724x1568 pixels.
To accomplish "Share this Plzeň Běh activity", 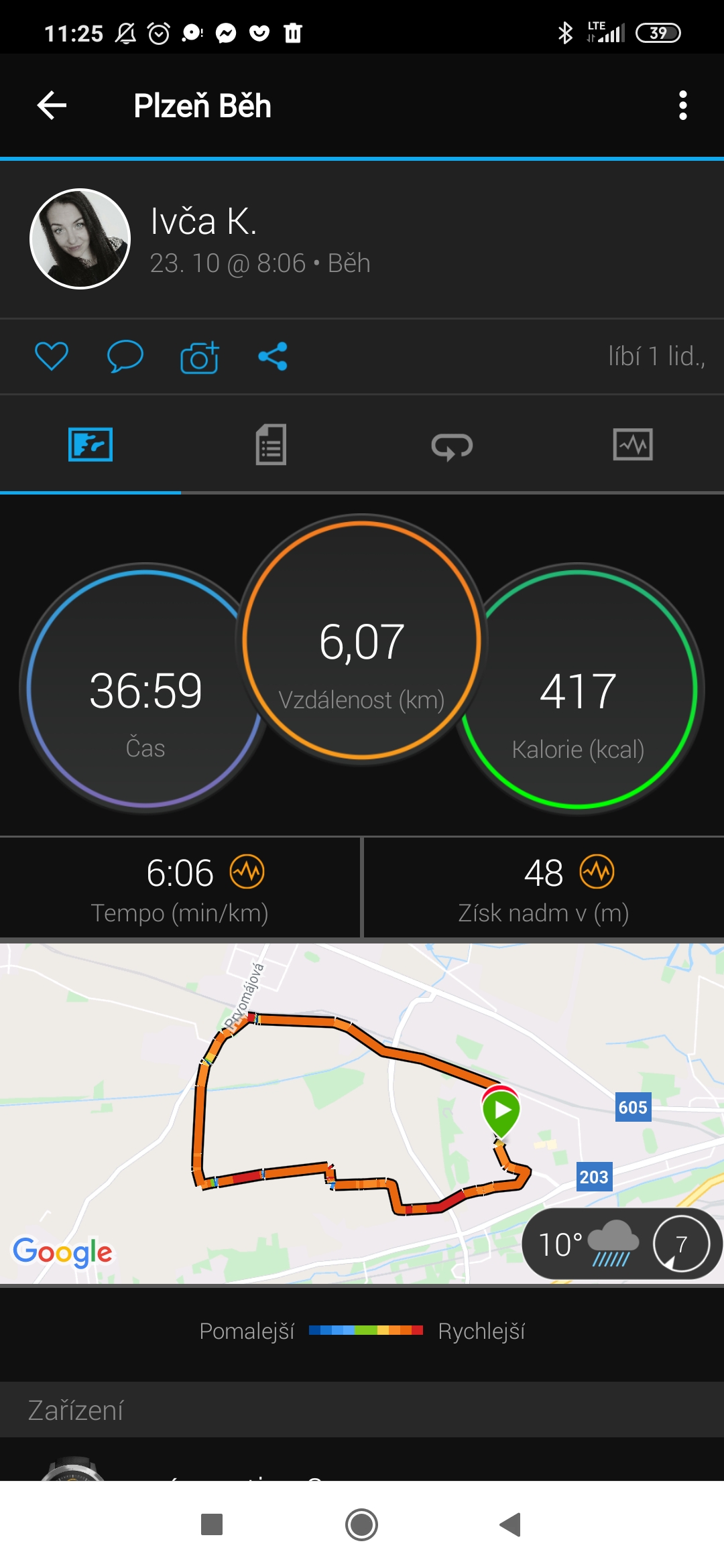I will click(x=273, y=356).
